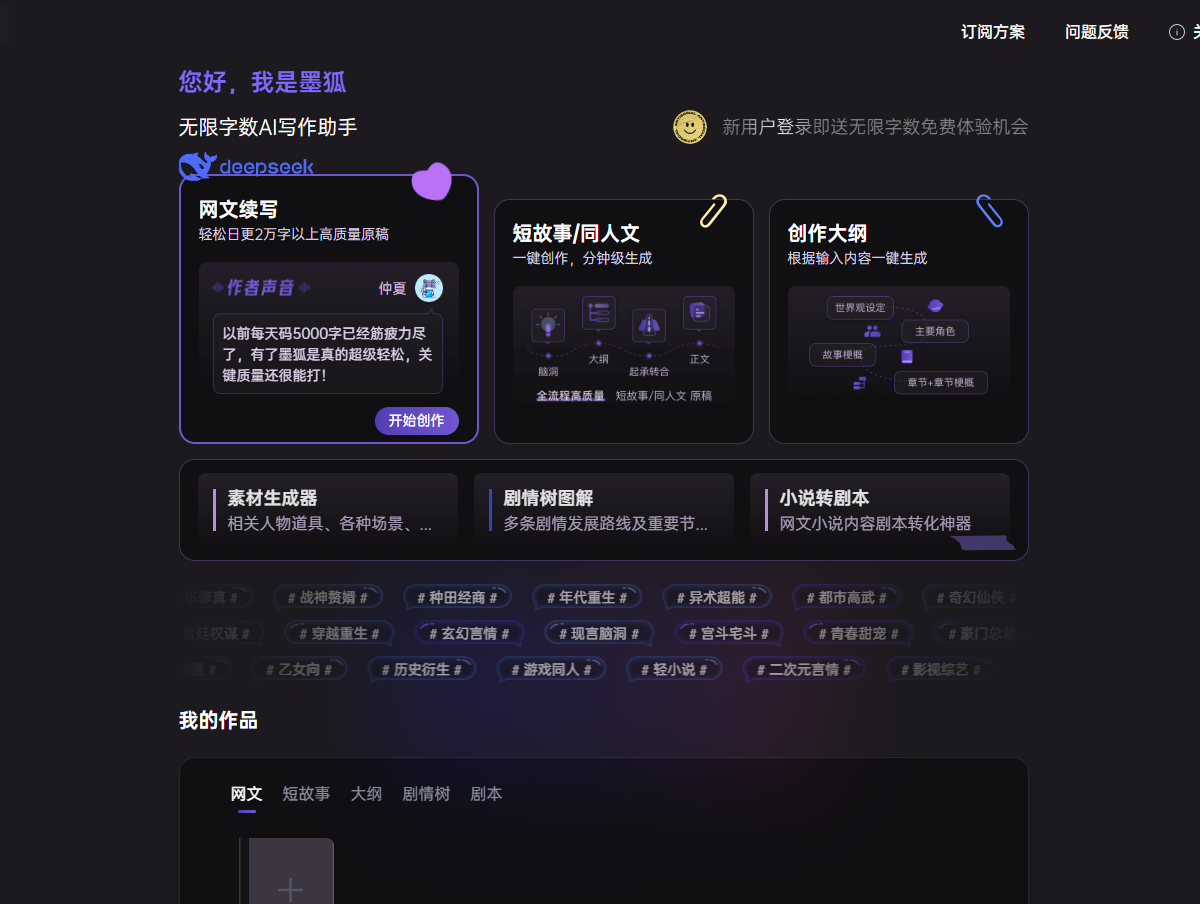Switch to the 大纲 tab

[x=366, y=794]
